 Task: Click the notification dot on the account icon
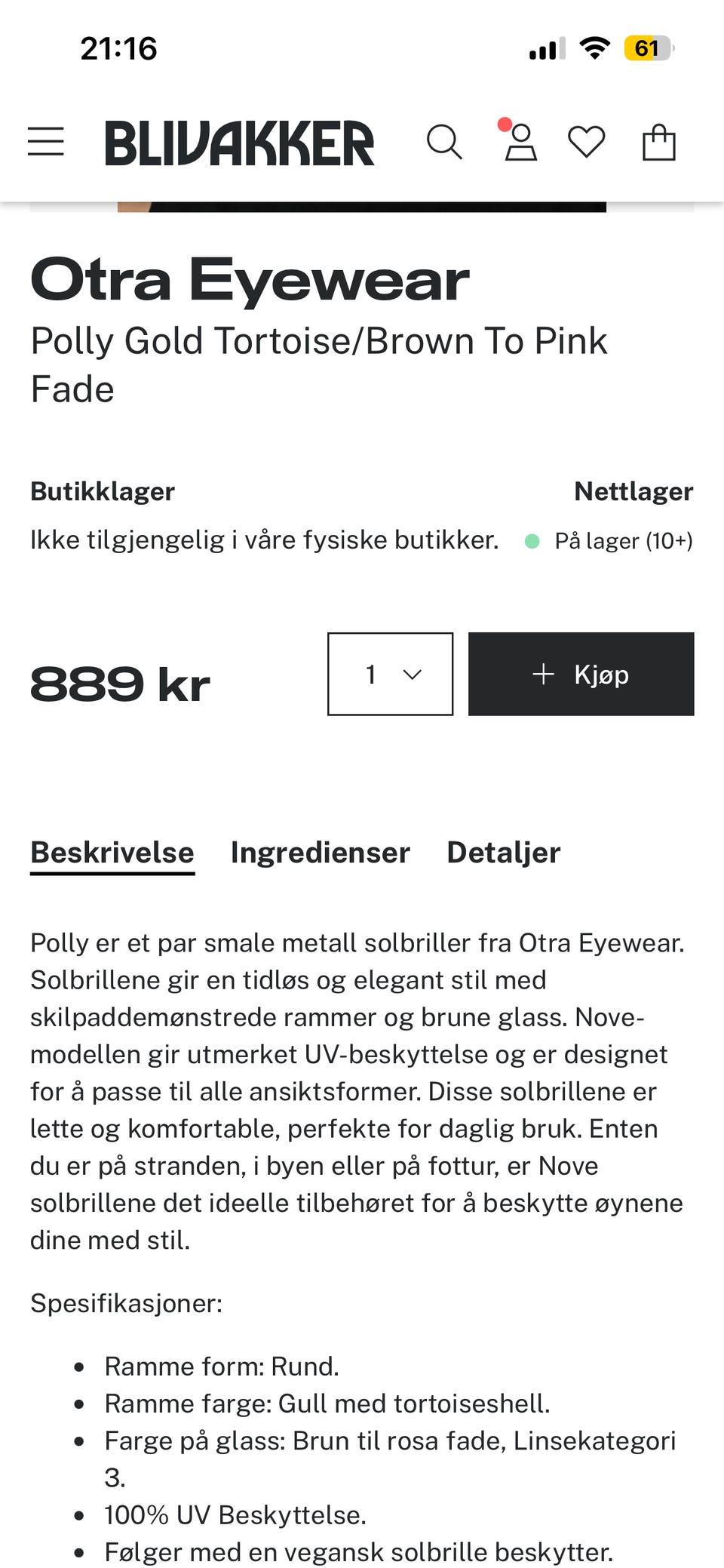(x=504, y=125)
